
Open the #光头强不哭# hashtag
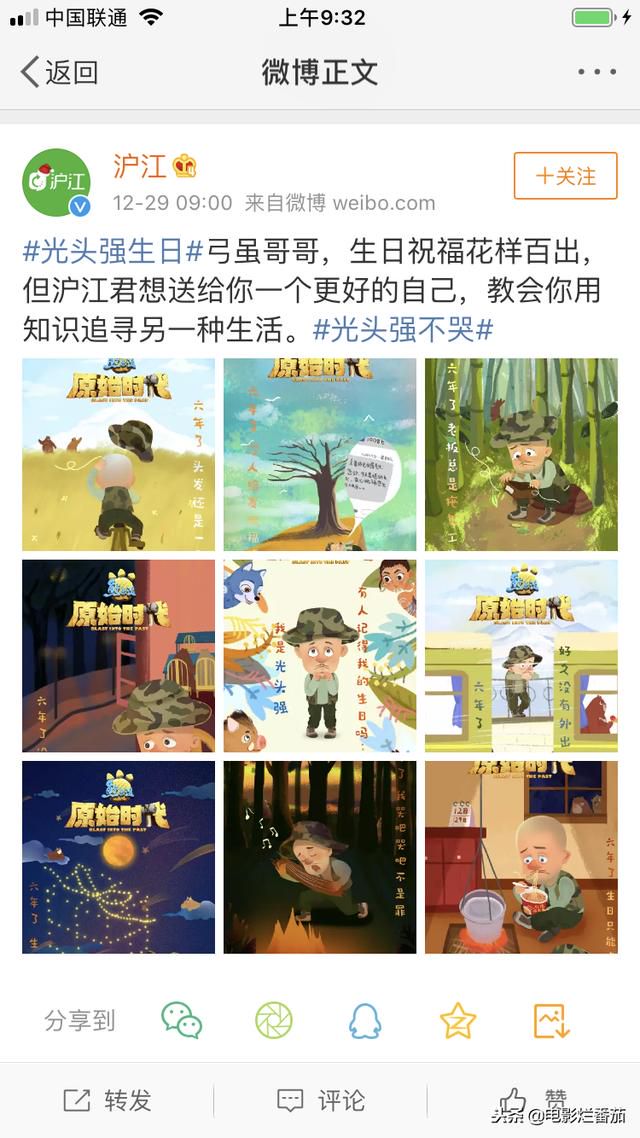(403, 329)
